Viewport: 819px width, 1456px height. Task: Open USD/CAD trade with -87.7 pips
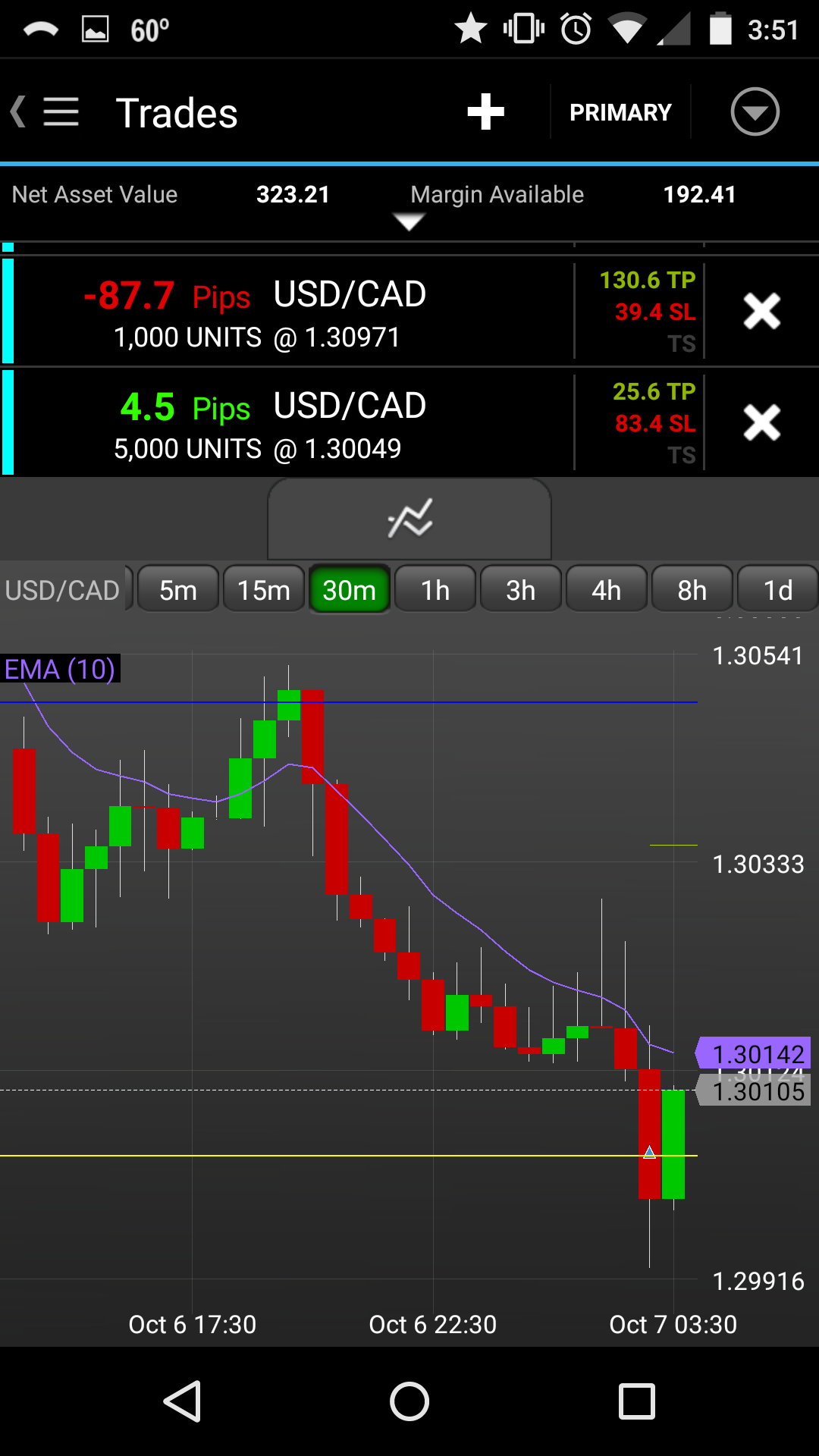pyautogui.click(x=288, y=312)
